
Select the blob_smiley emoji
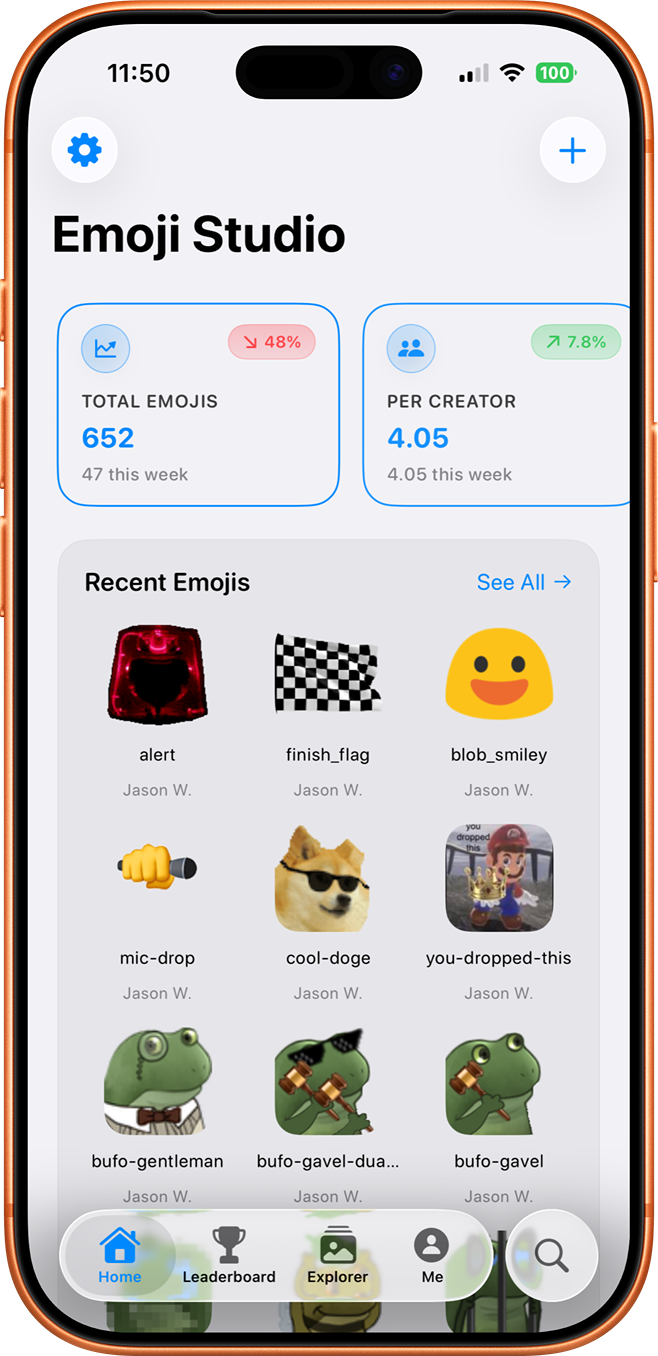point(498,675)
